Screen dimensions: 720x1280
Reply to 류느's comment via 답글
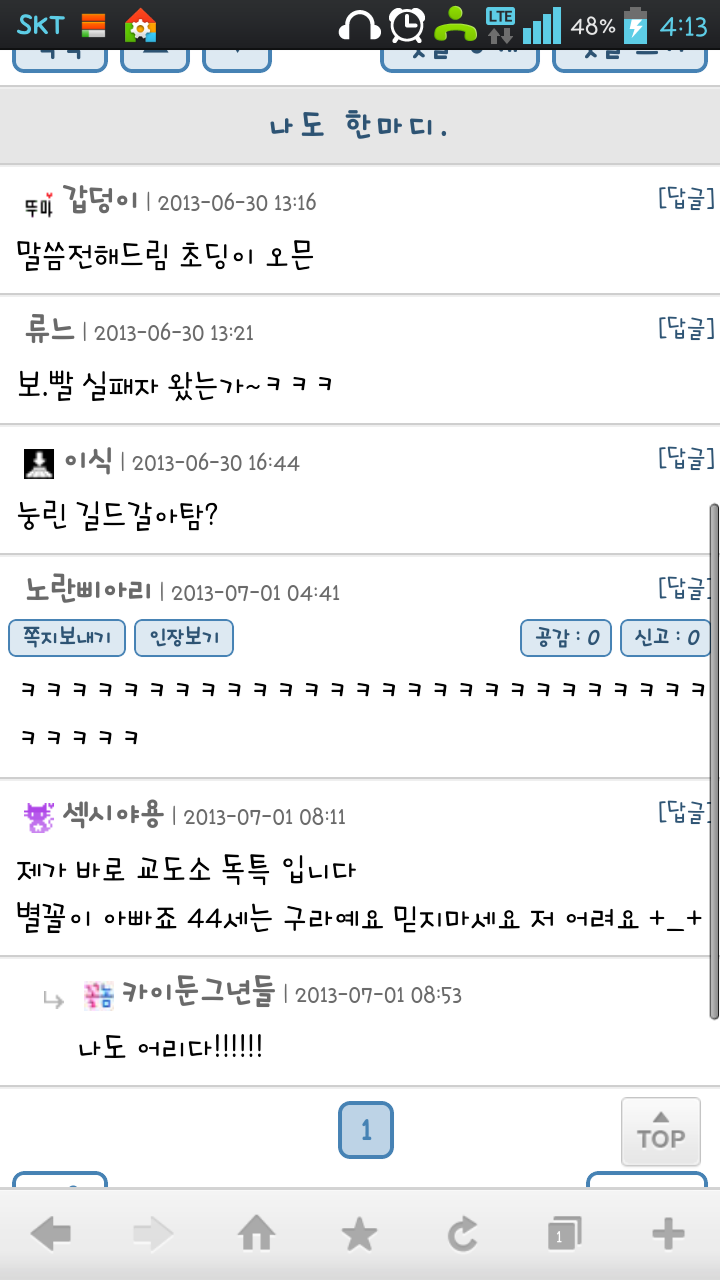686,328
